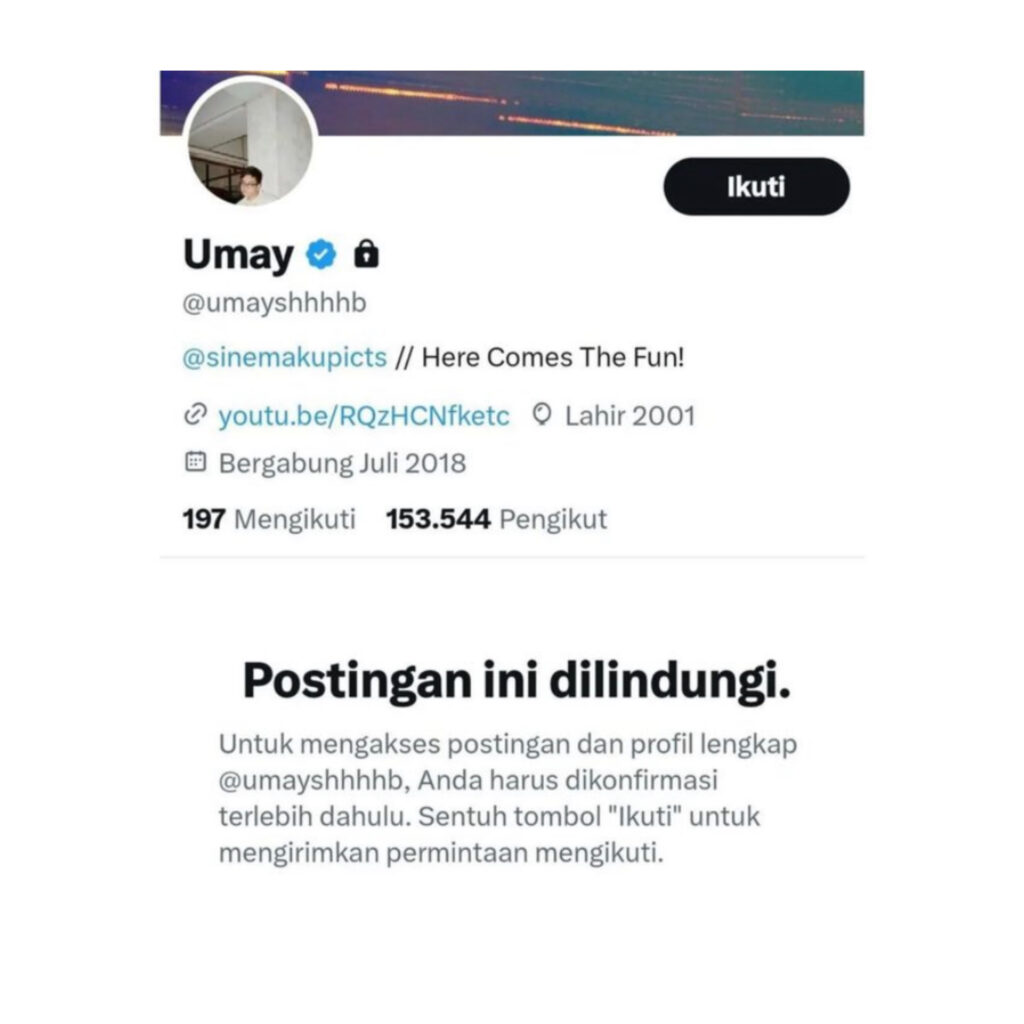
Task: Open the youtu.be/RQzHCNfketc link
Action: [x=363, y=415]
